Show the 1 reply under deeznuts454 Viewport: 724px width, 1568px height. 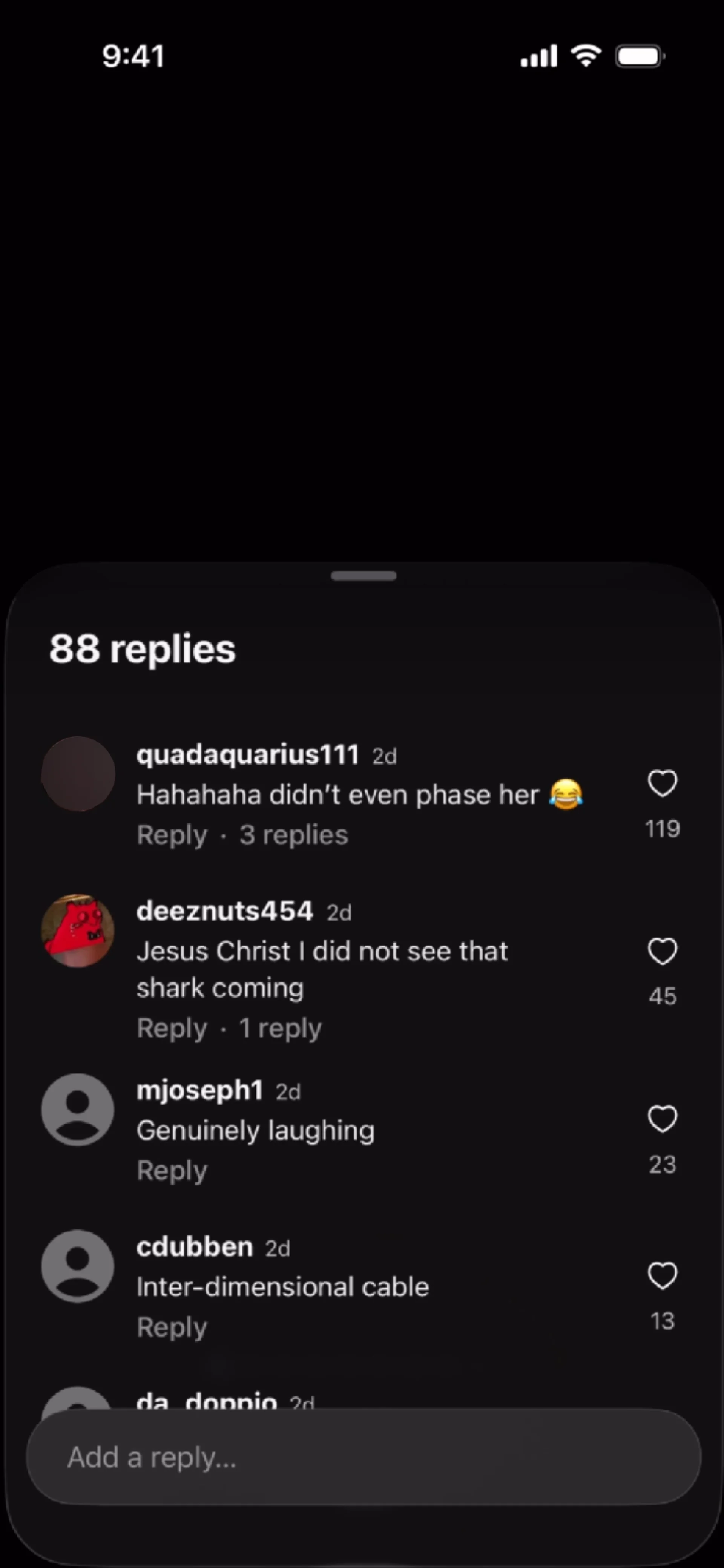click(280, 1029)
